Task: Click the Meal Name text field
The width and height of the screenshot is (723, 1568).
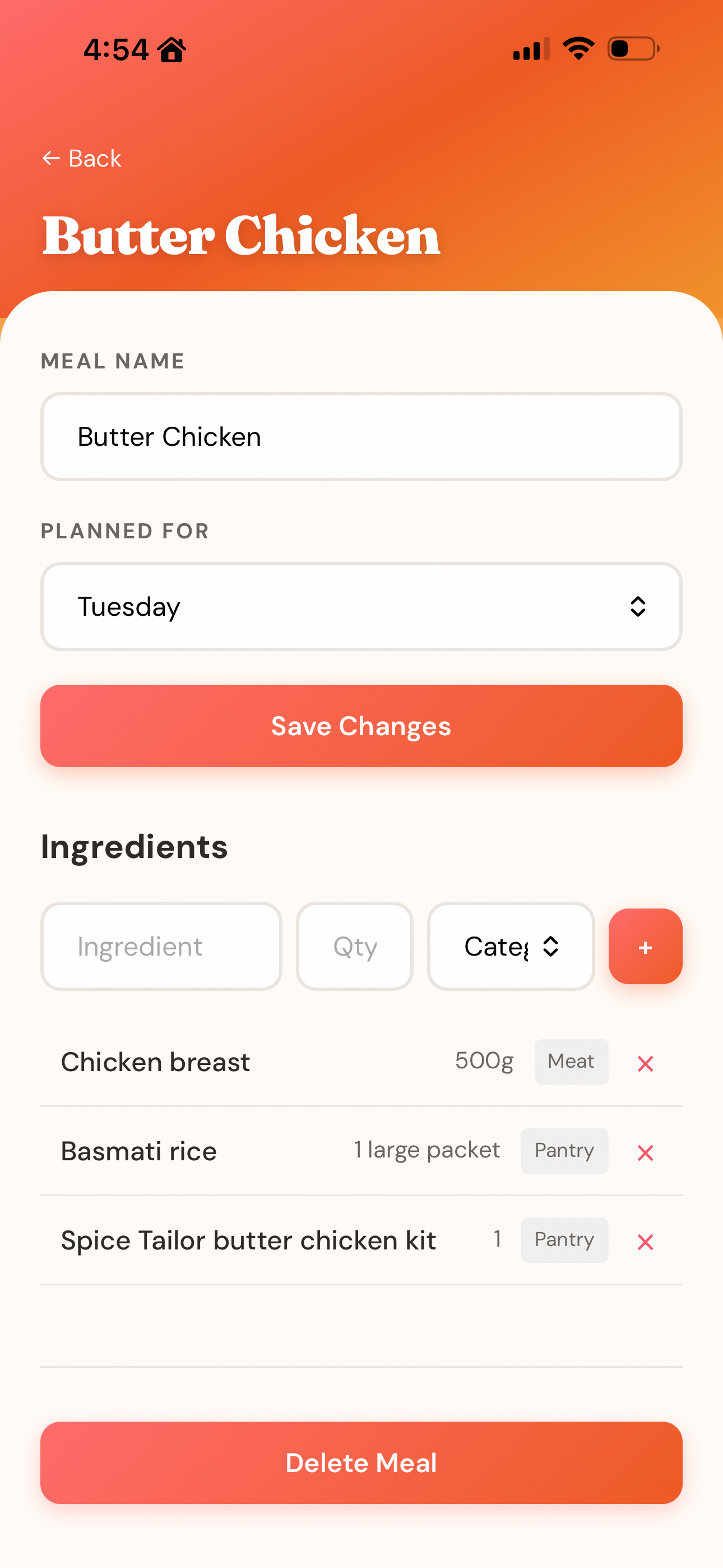Action: (x=361, y=436)
